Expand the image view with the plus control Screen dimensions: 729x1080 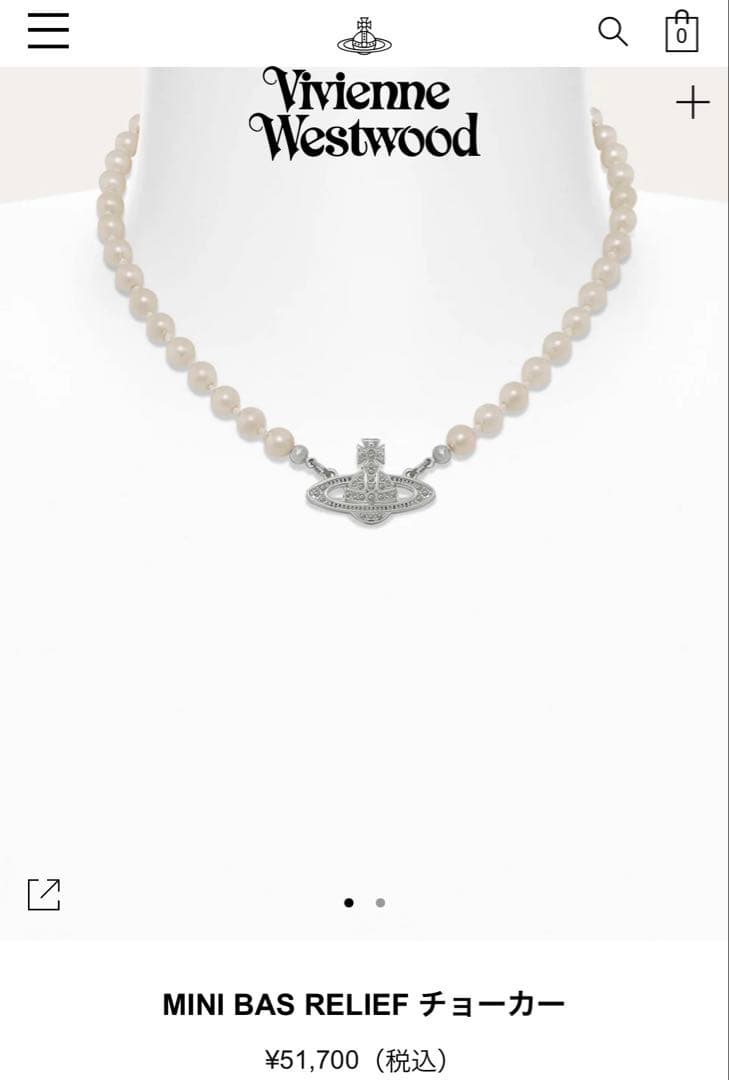click(693, 104)
